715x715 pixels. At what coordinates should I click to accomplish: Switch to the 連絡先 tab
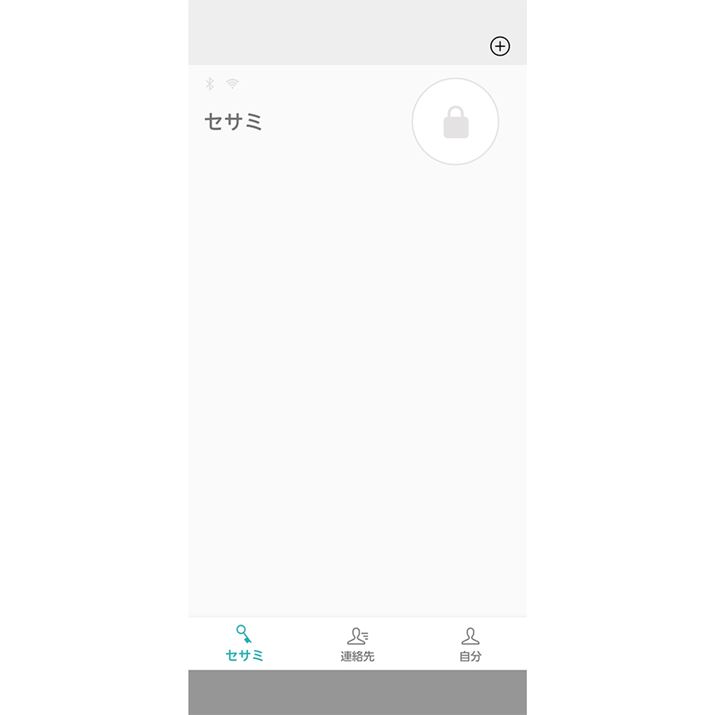point(357,644)
